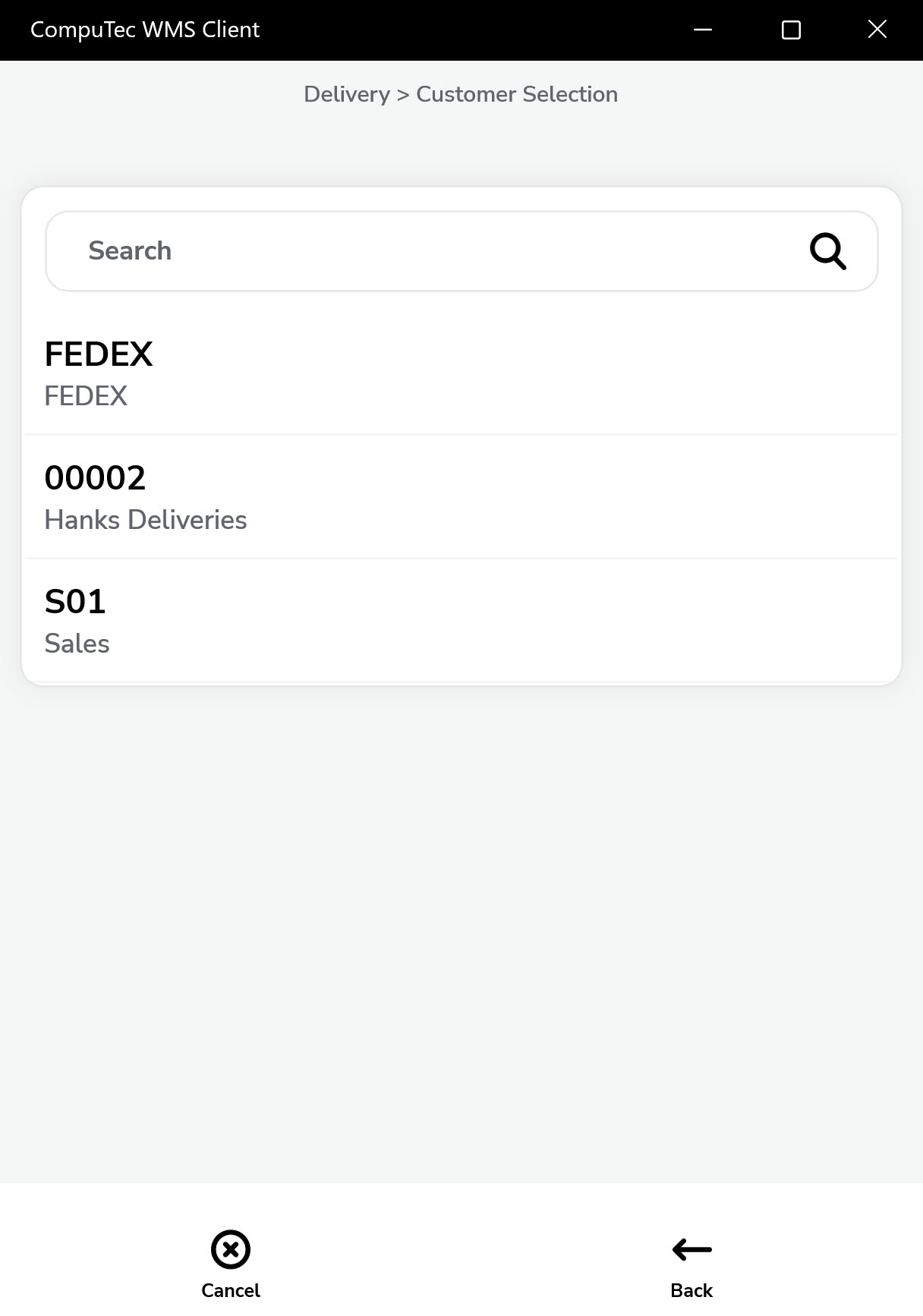The image size is (923, 1316).
Task: Cancel the delivery process
Action: (x=231, y=1264)
